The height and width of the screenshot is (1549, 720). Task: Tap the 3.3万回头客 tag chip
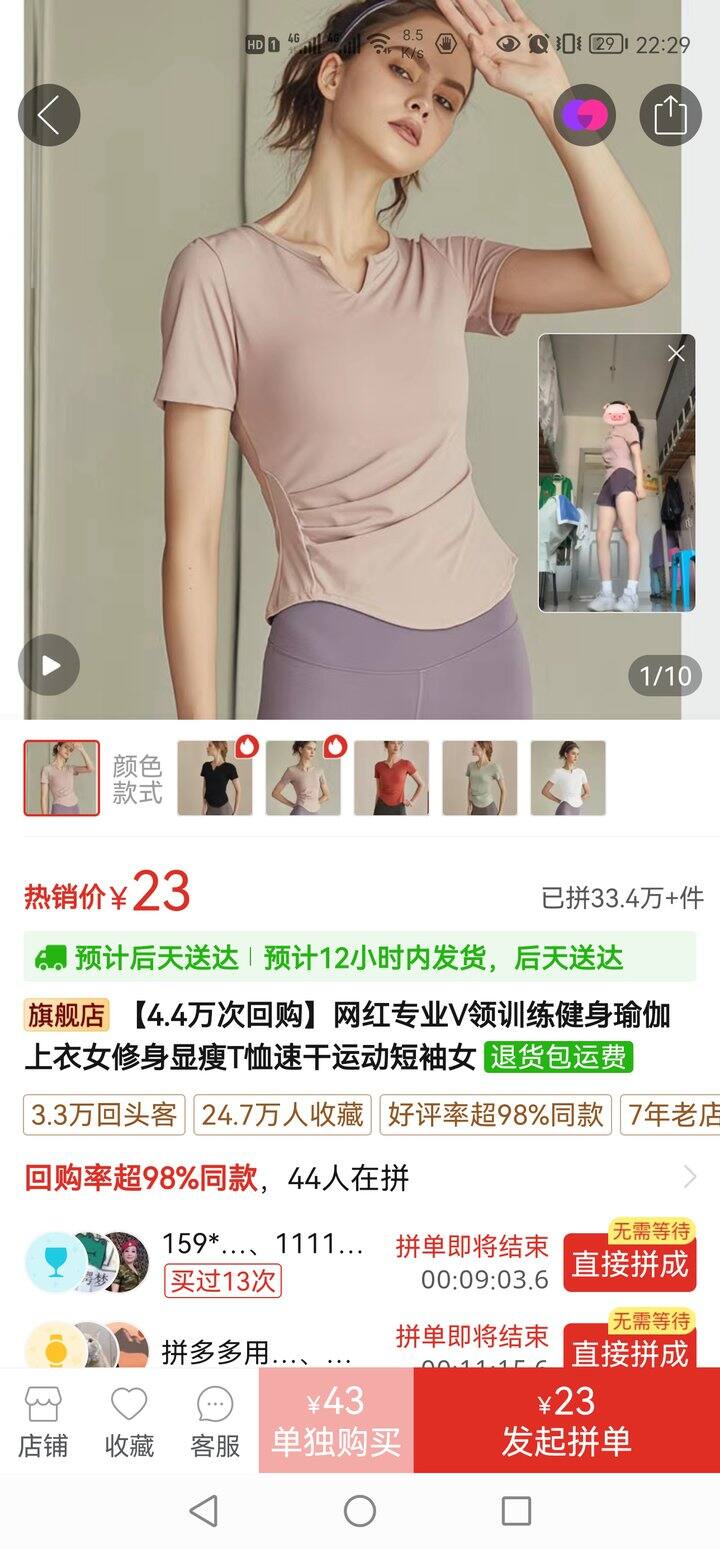[x=104, y=1114]
